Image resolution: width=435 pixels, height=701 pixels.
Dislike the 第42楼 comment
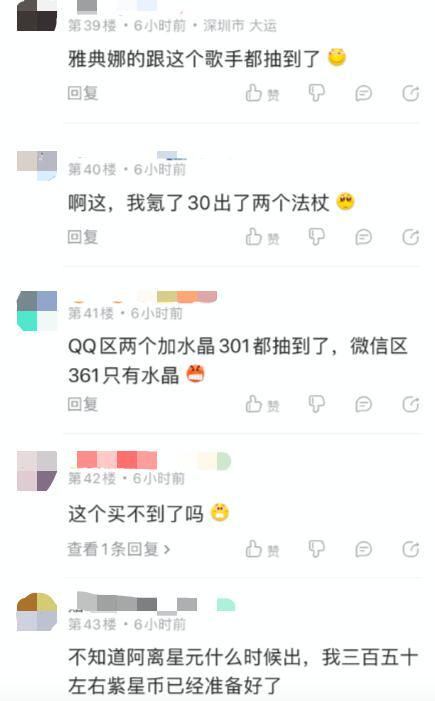[x=317, y=549]
